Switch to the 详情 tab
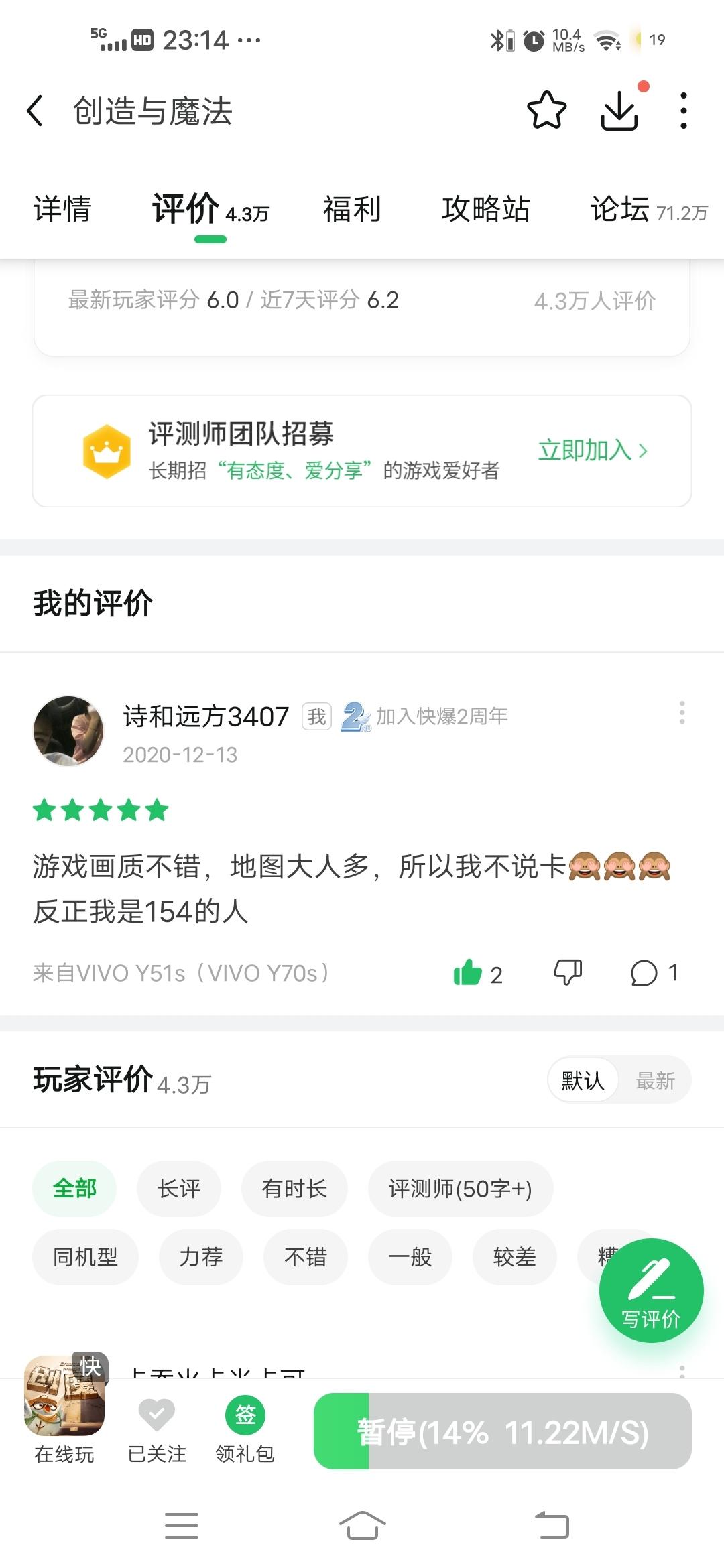The image size is (724, 1568). point(62,209)
